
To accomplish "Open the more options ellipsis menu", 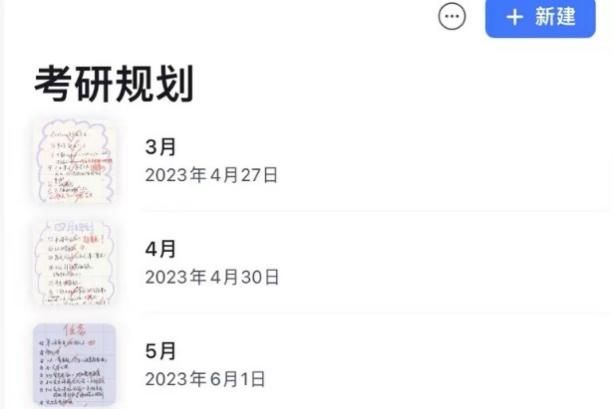I will [452, 17].
